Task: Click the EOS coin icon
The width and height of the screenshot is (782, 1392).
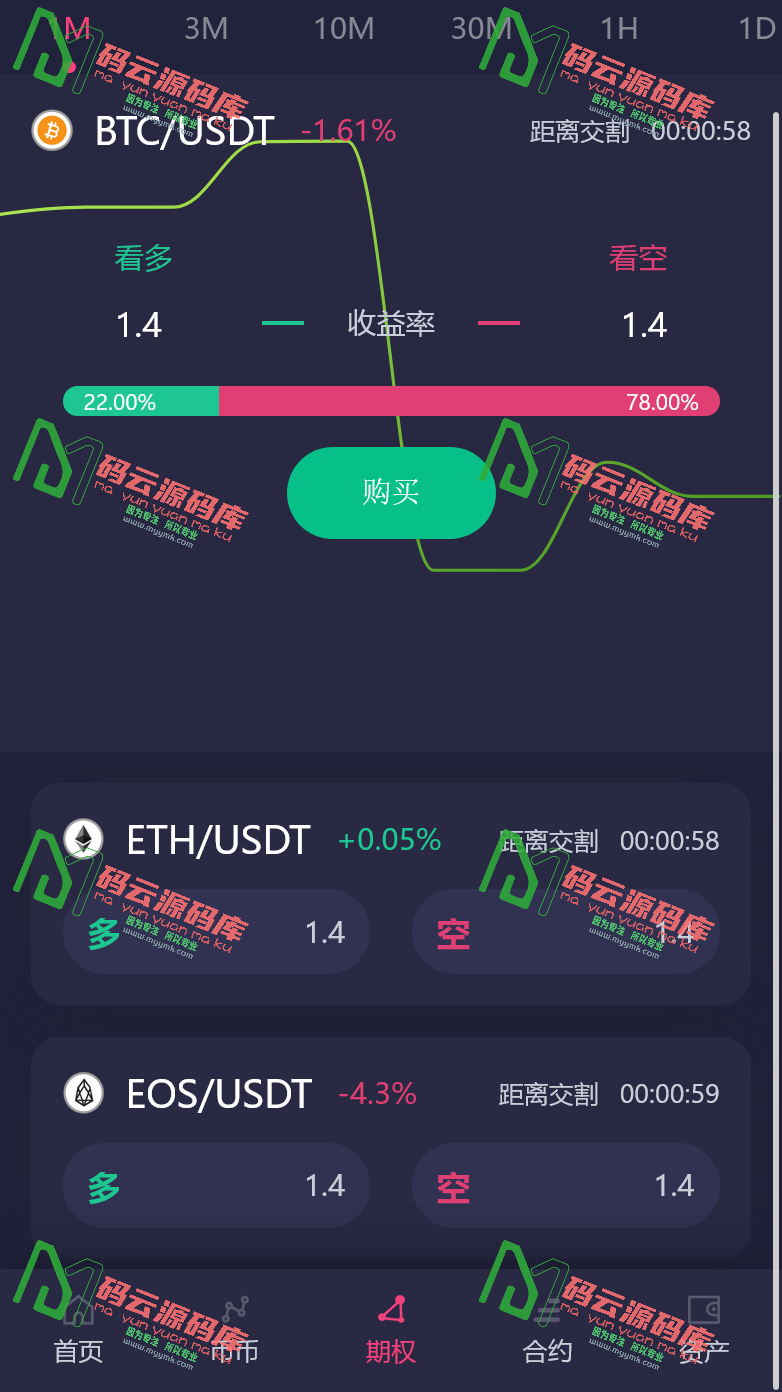Action: point(83,1093)
